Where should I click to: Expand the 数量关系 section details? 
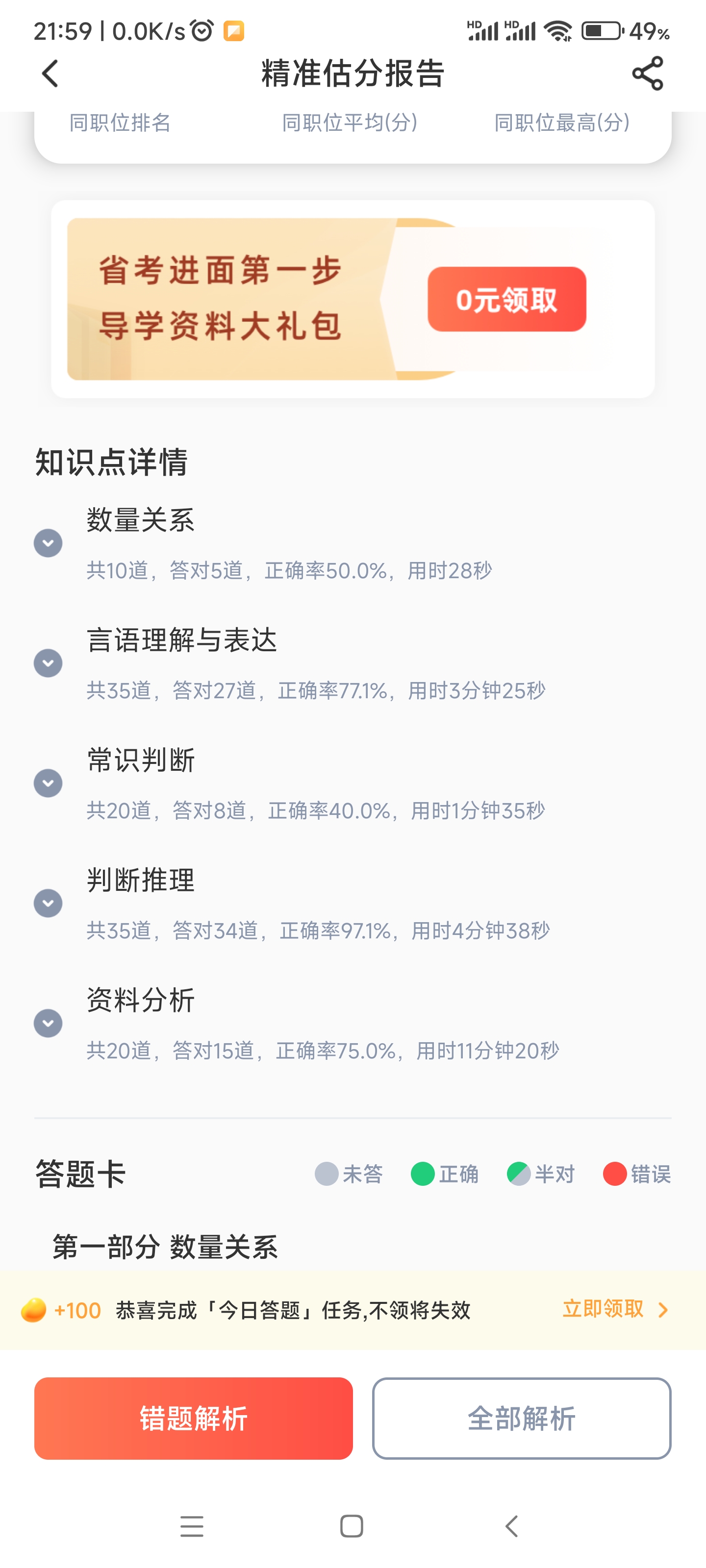[x=48, y=543]
